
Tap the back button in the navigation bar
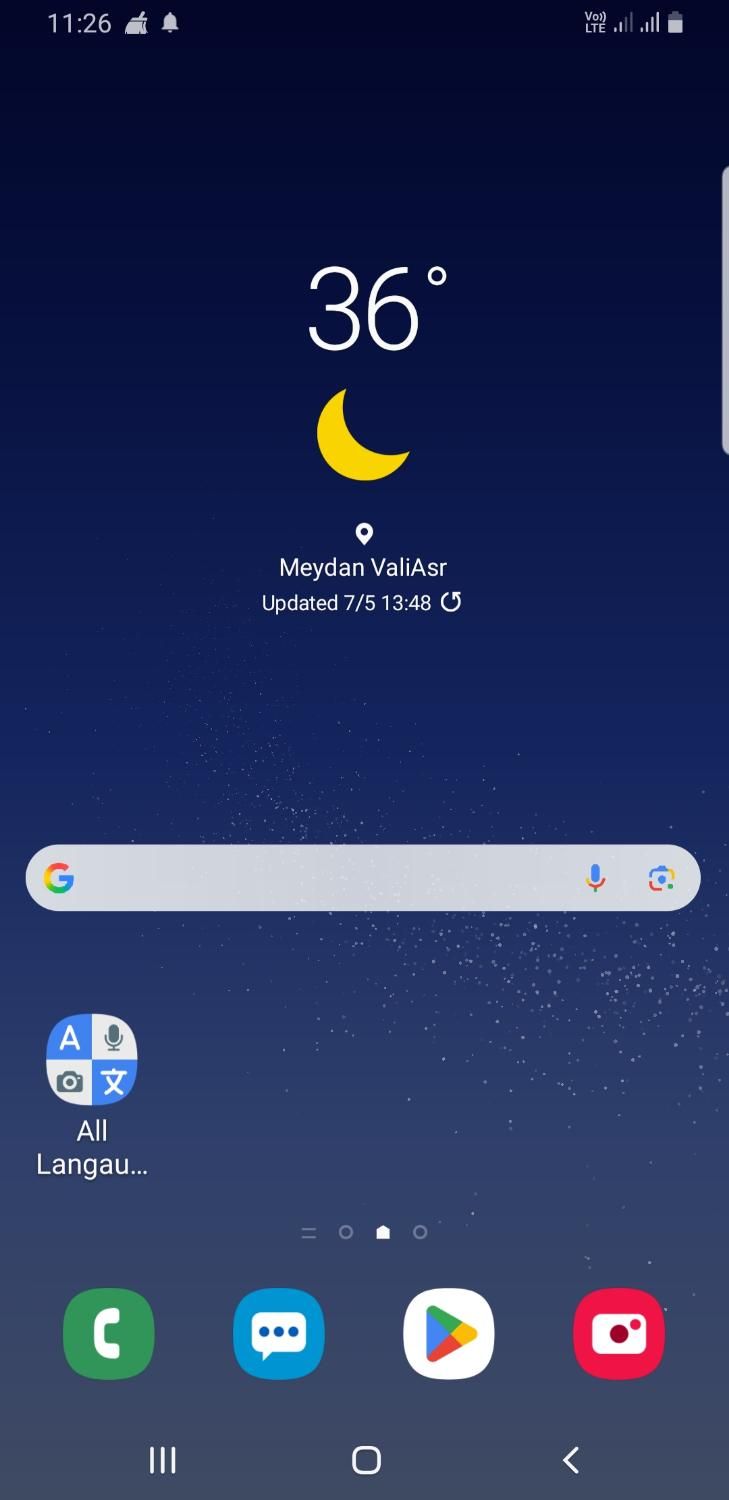coord(570,1460)
